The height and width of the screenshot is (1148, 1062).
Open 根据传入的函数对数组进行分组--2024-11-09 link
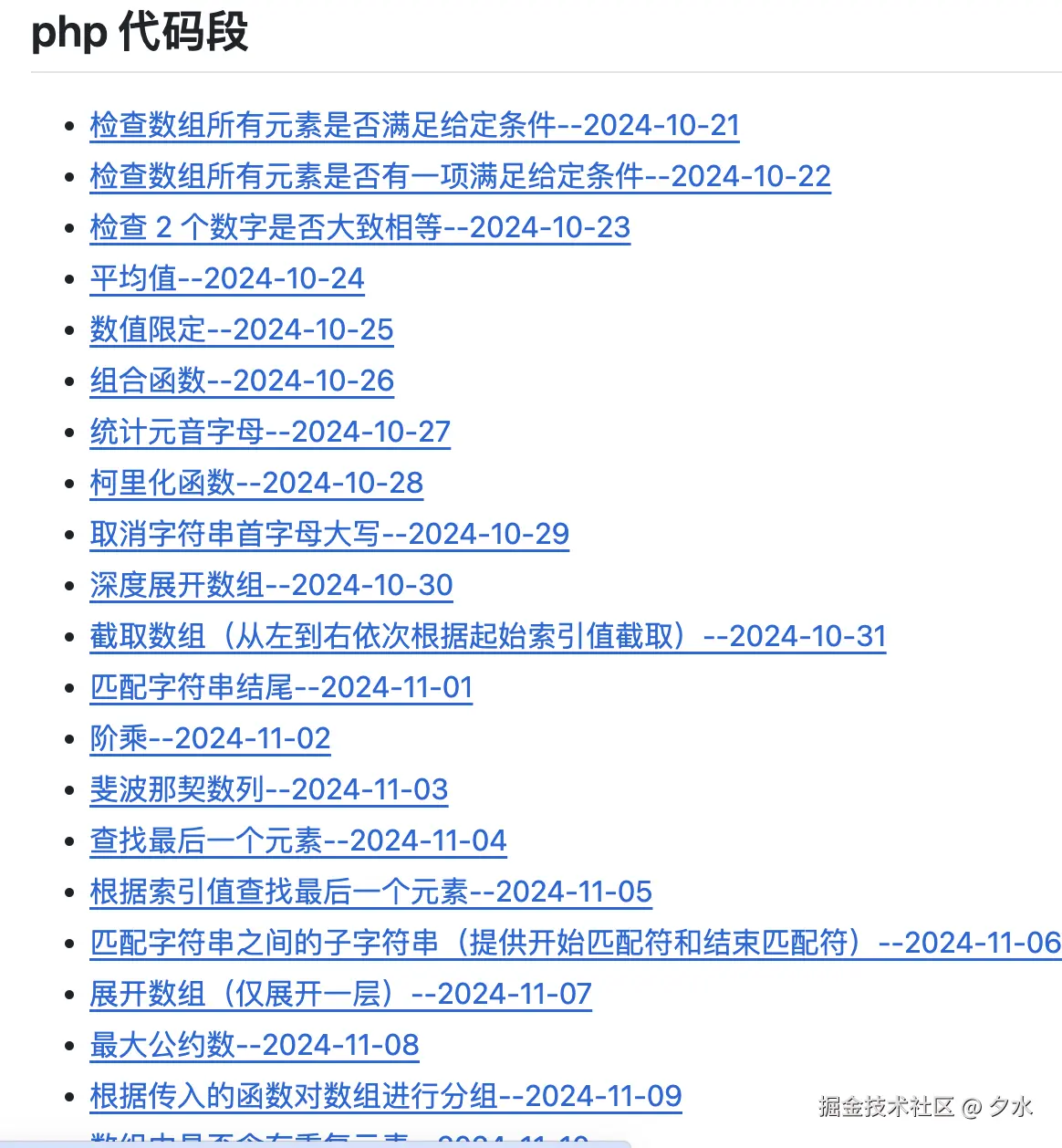point(385,1096)
